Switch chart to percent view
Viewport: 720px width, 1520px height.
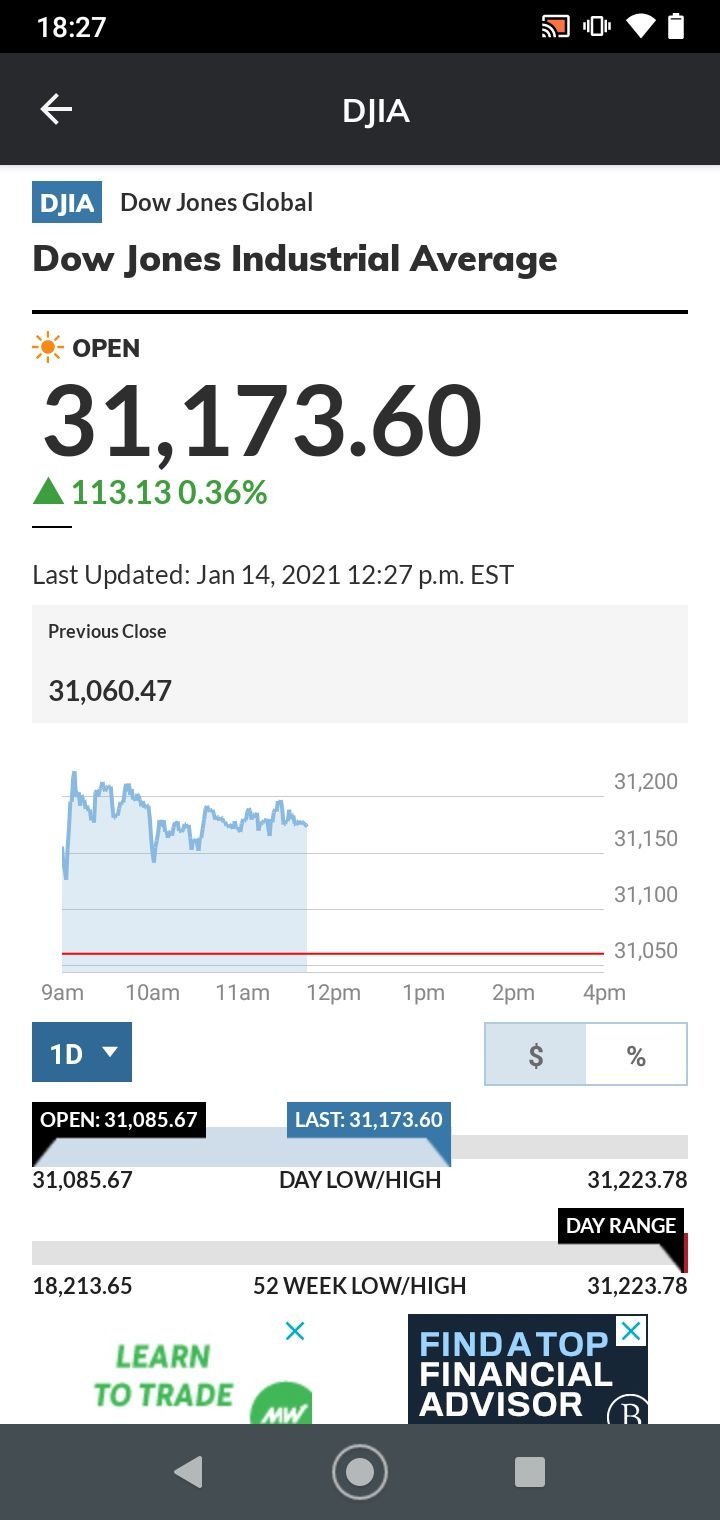[x=636, y=1054]
